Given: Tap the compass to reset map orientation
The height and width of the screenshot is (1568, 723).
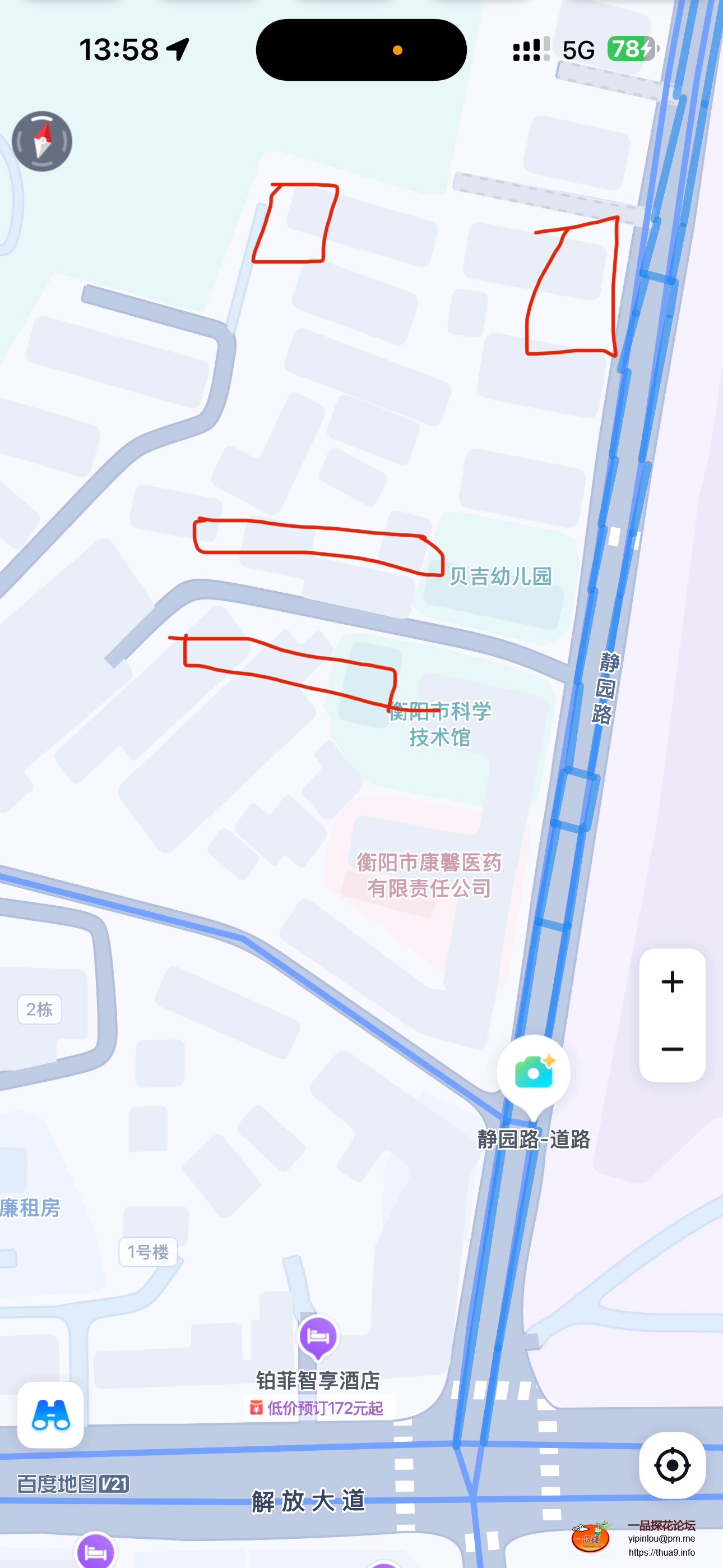Looking at the screenshot, I should 42,141.
